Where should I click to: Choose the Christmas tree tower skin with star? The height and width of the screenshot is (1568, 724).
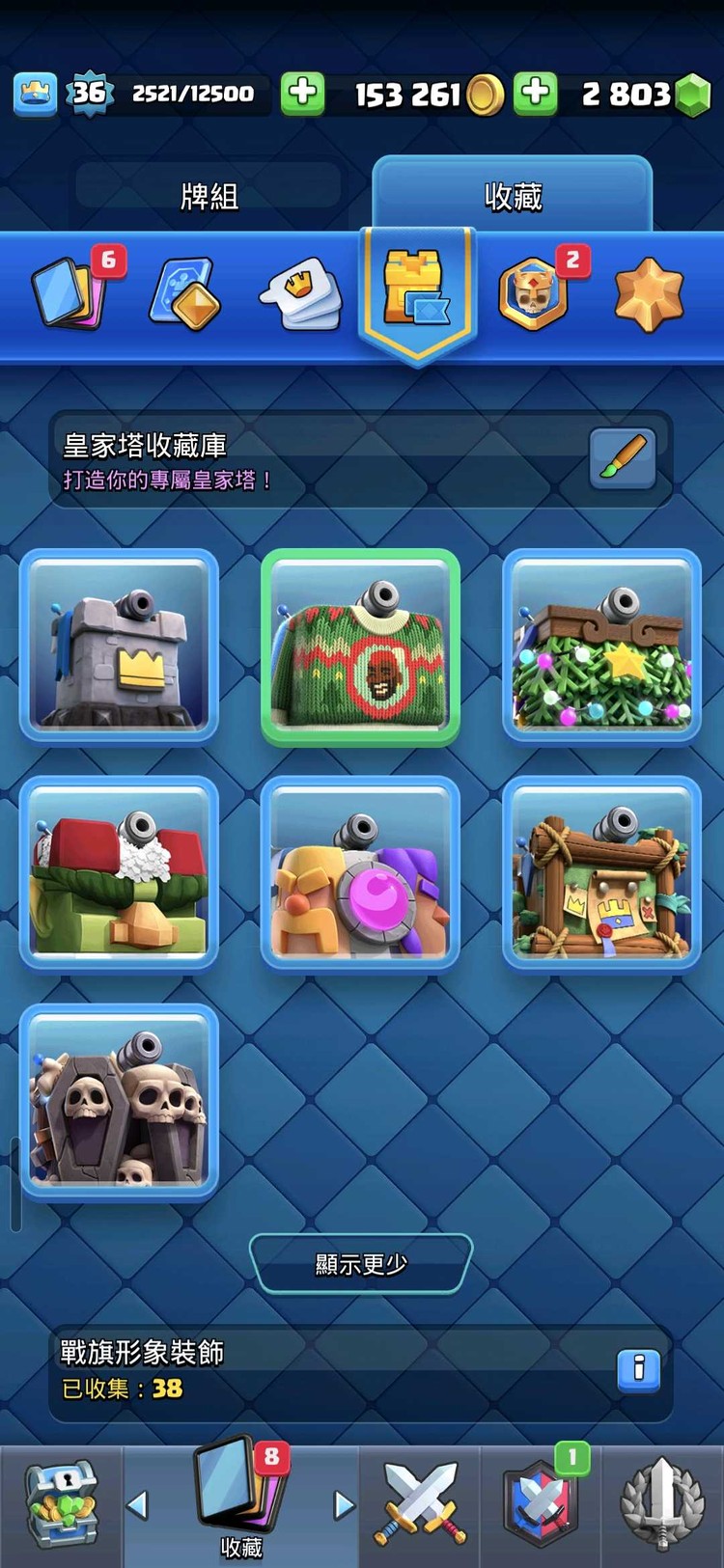601,645
